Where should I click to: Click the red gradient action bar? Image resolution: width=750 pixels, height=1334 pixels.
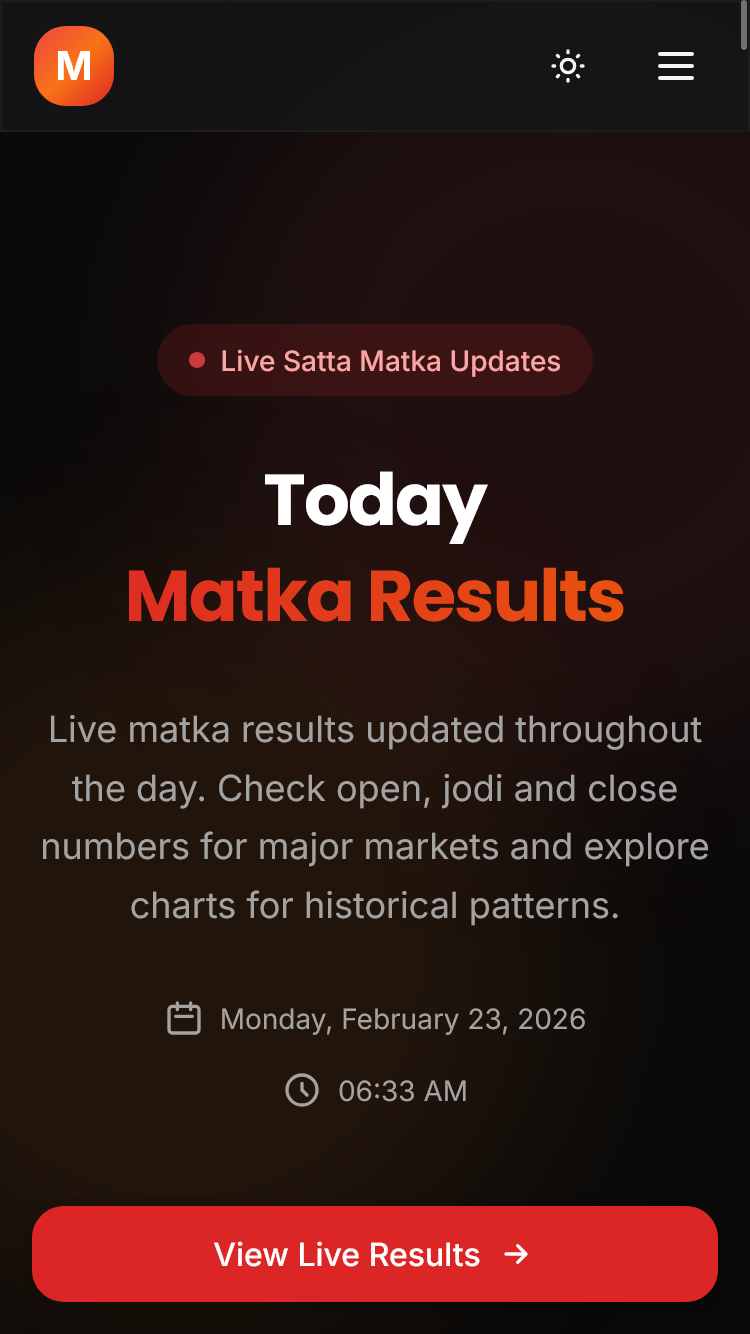pyautogui.click(x=375, y=1255)
